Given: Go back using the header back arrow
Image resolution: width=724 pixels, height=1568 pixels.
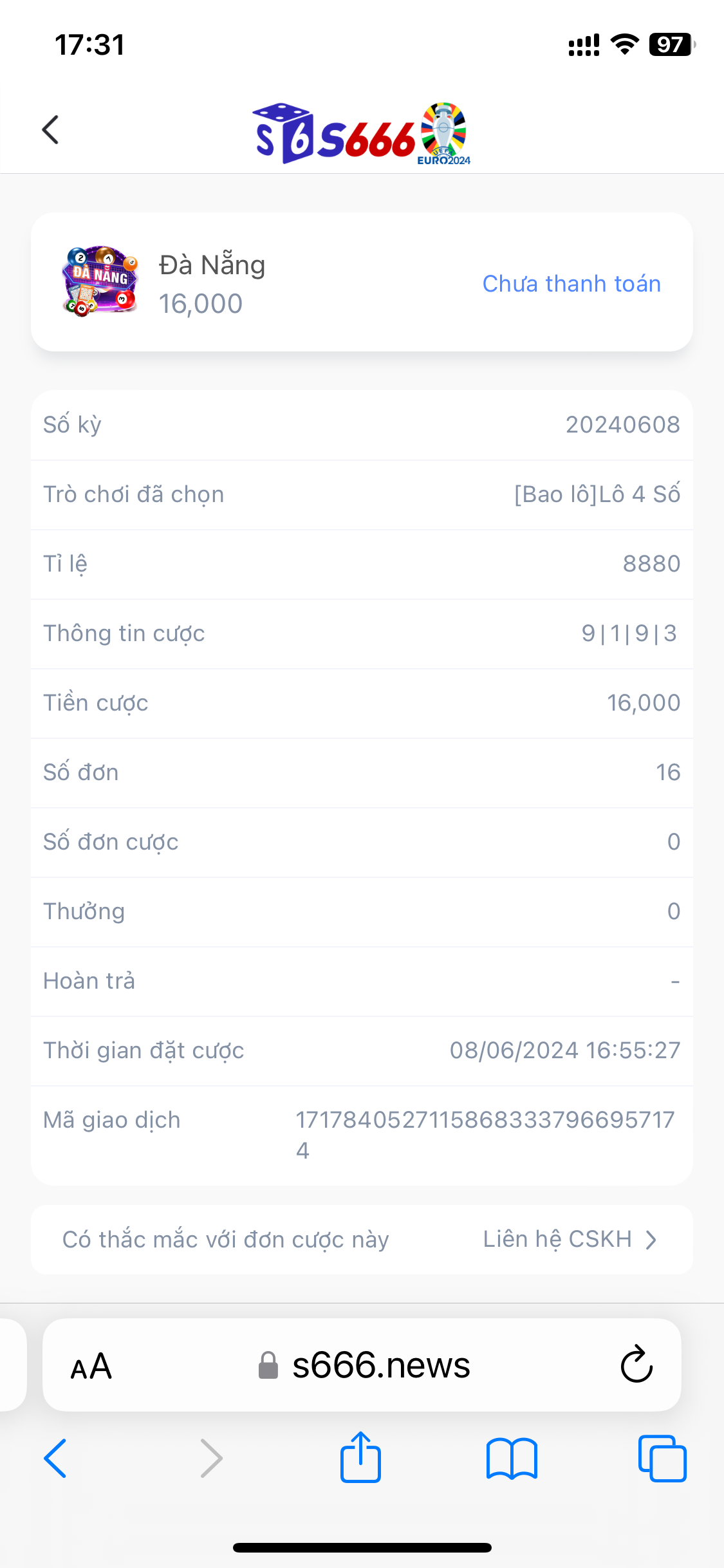Looking at the screenshot, I should (50, 130).
